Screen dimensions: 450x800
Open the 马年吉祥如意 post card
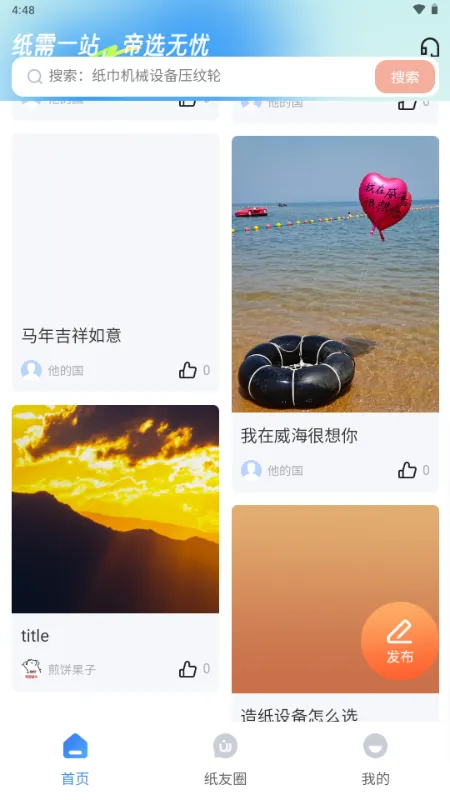pyautogui.click(x=115, y=263)
